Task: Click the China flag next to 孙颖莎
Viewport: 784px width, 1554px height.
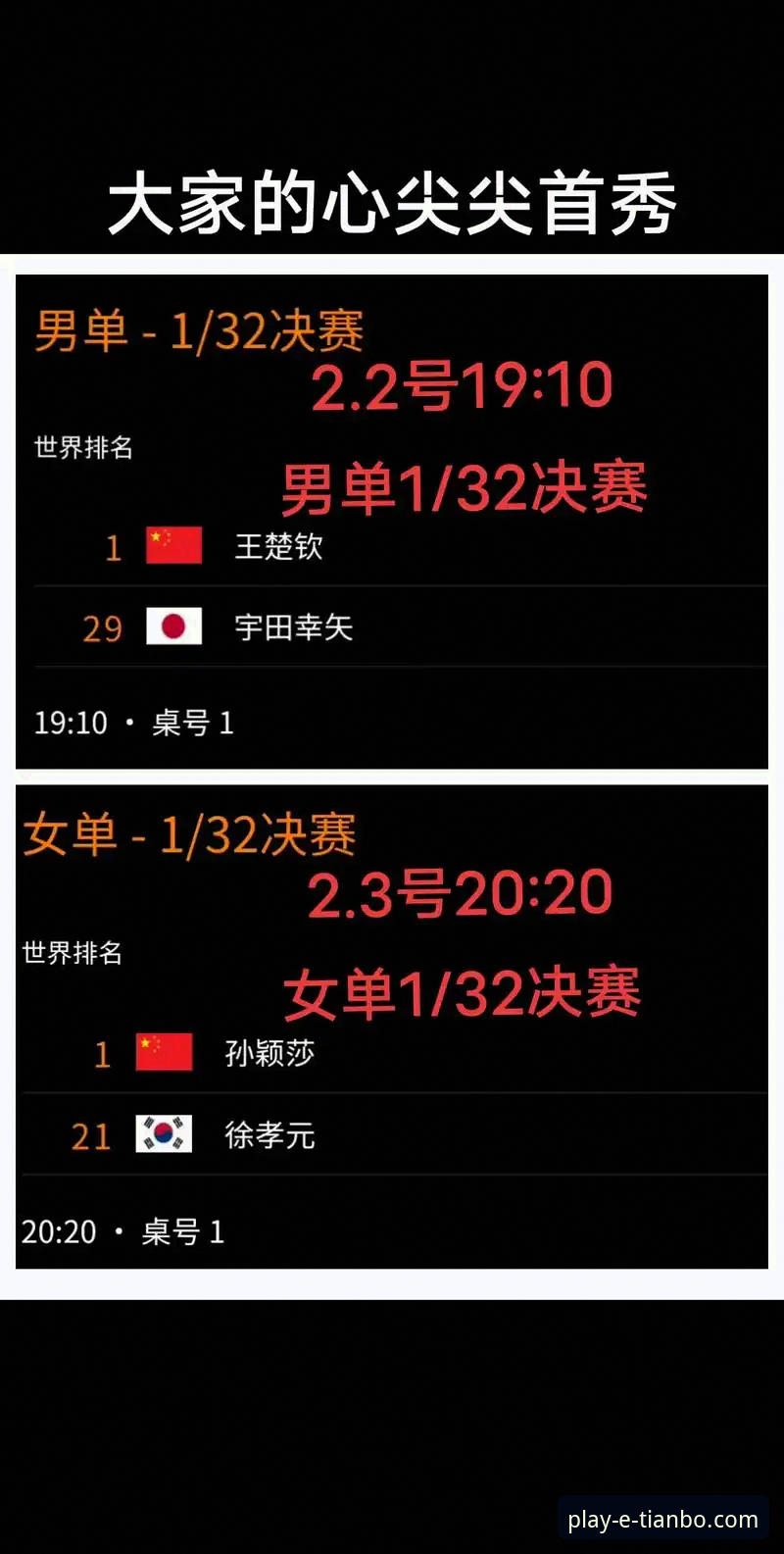Action: (163, 1053)
